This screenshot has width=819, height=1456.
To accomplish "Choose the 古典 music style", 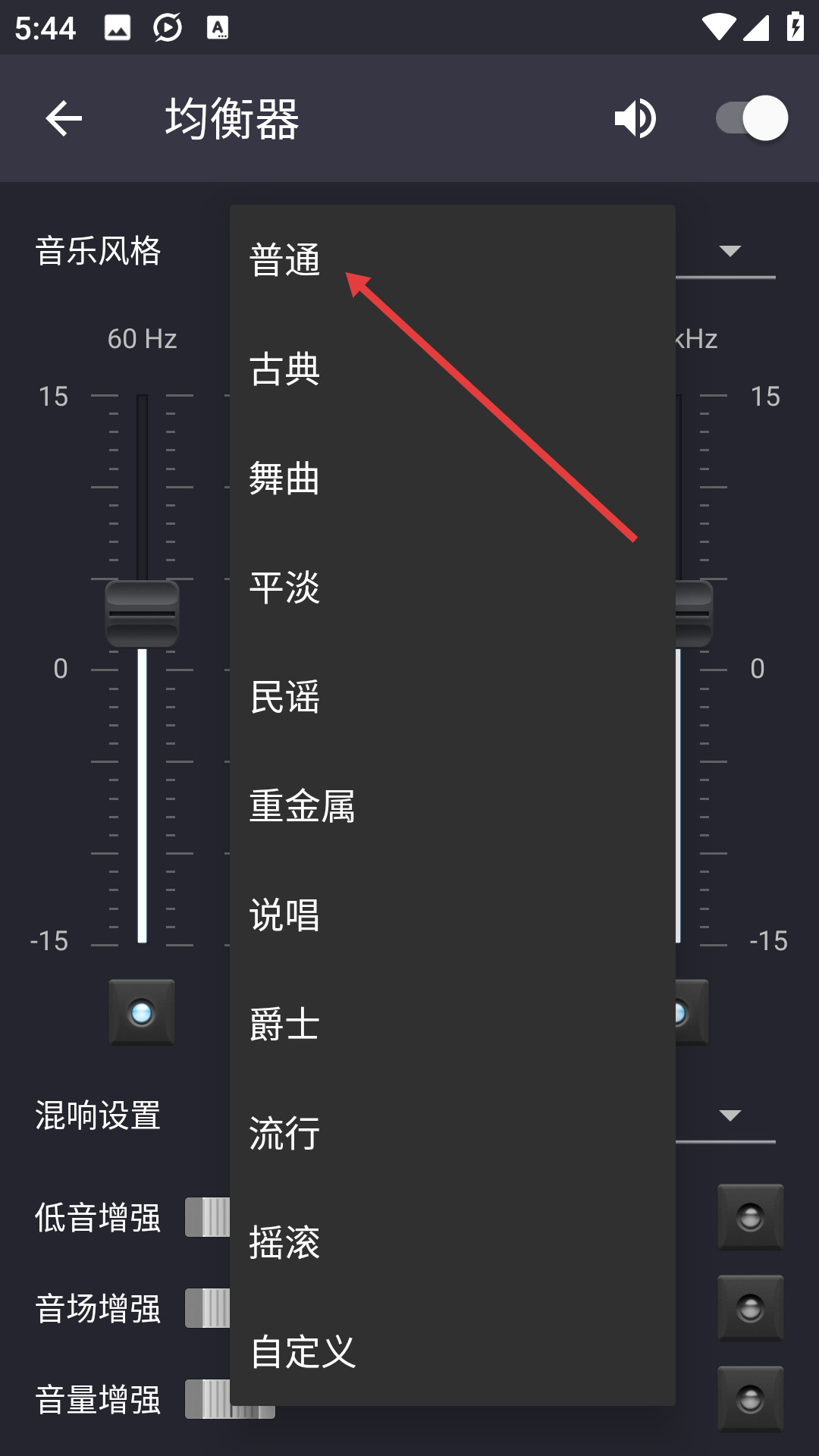I will (285, 369).
